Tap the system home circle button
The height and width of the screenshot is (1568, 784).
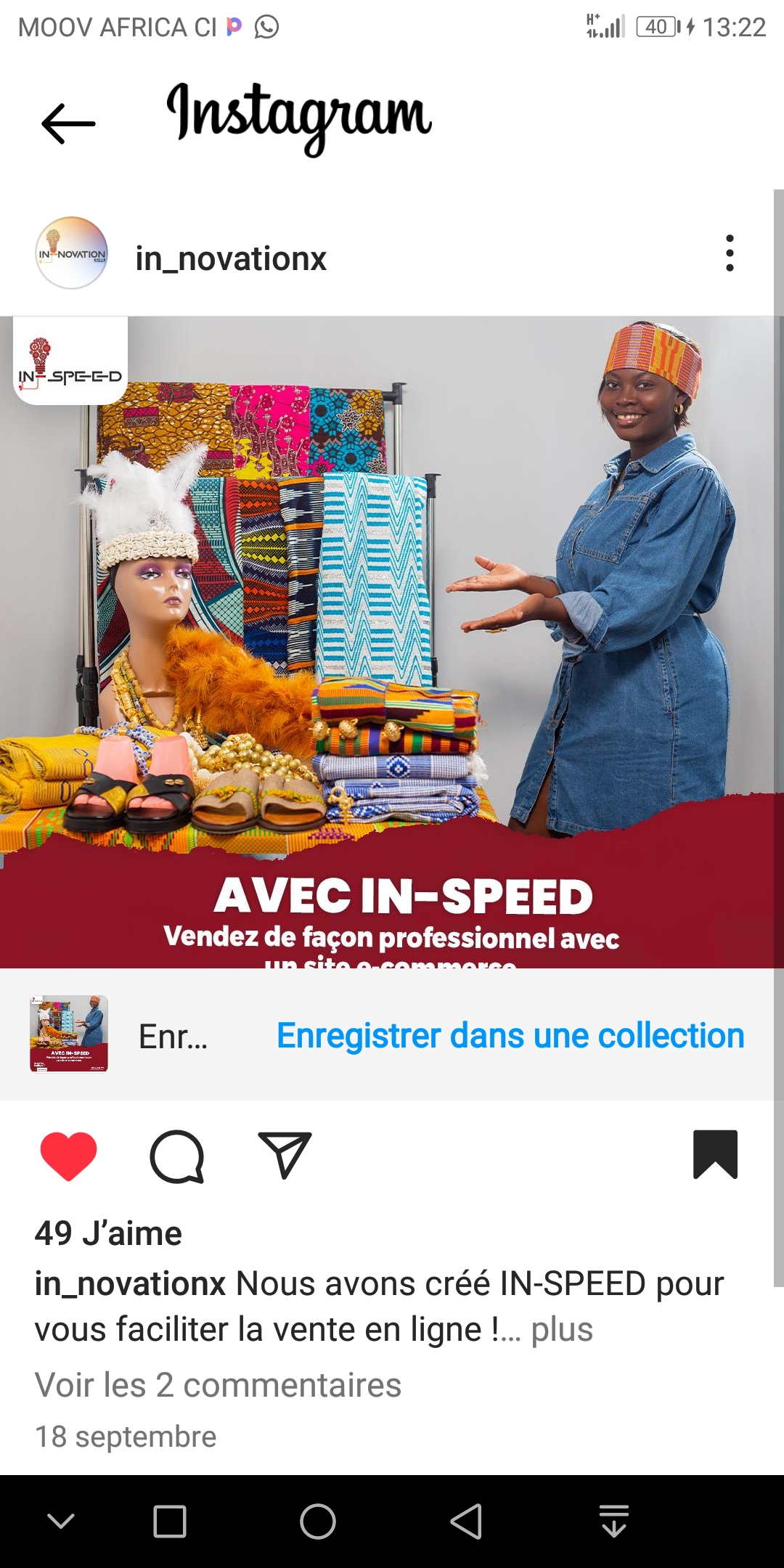[x=318, y=1522]
